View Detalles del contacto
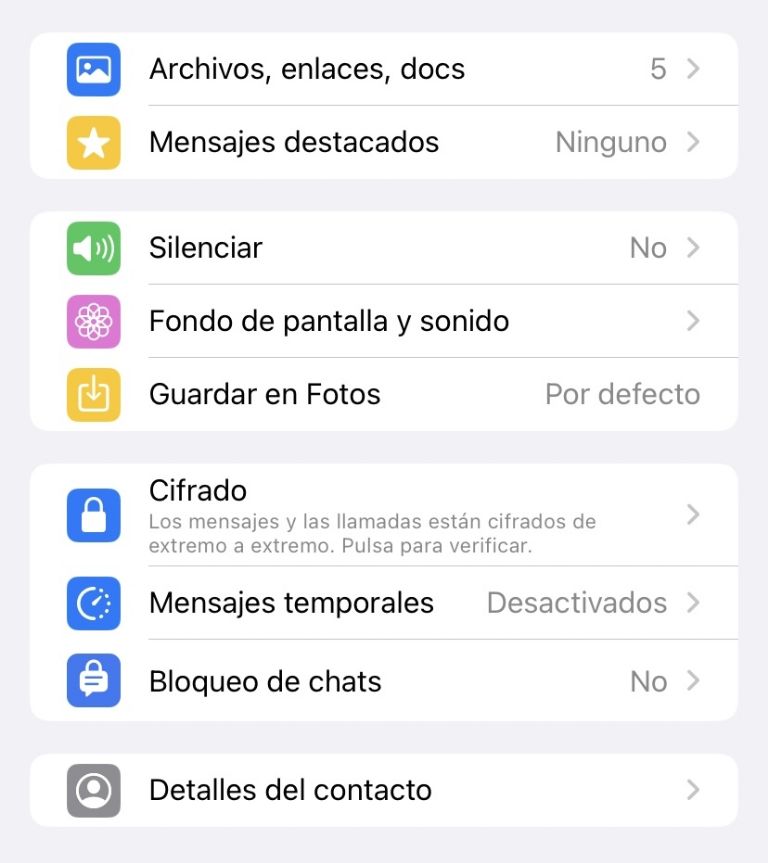Screen dimensions: 768x863 [x=384, y=790]
